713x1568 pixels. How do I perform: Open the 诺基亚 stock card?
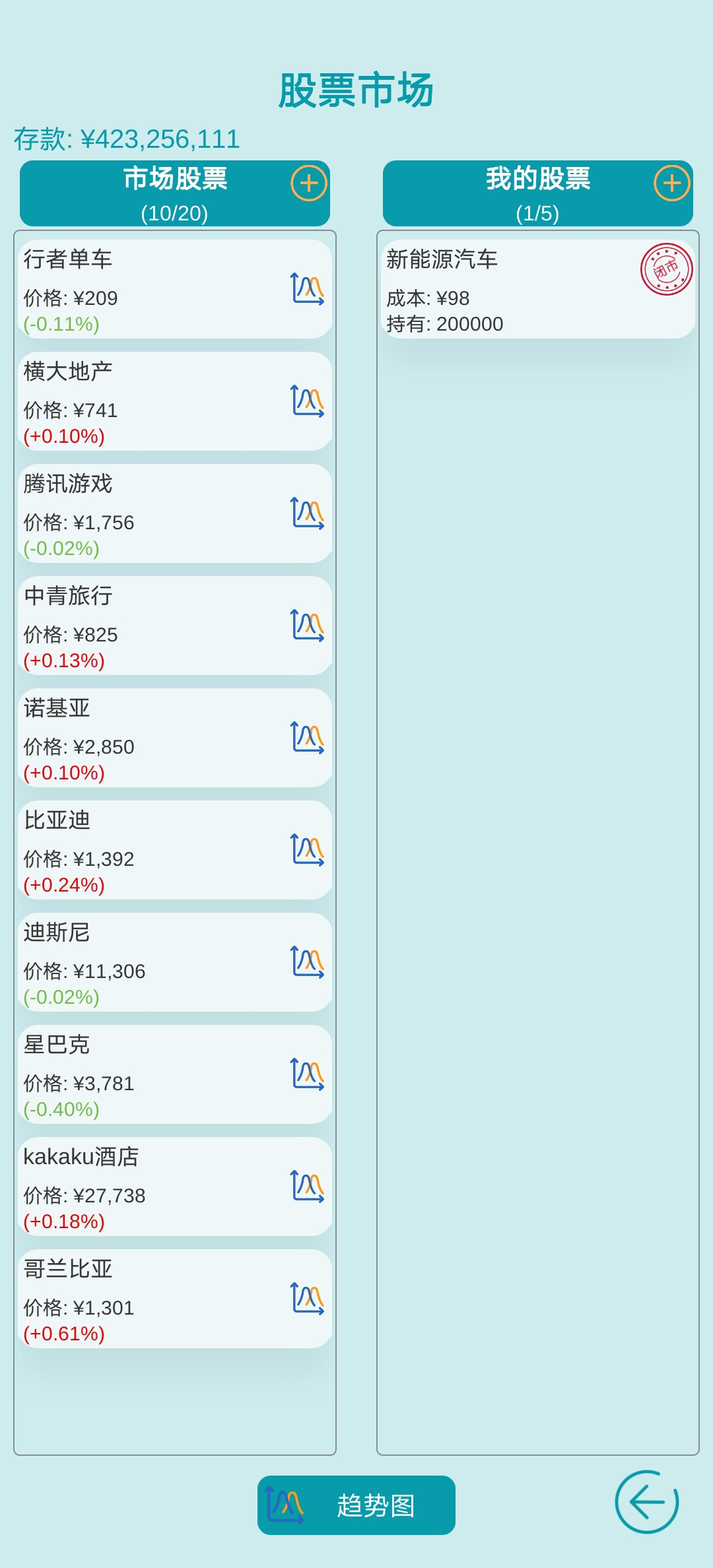coord(175,738)
